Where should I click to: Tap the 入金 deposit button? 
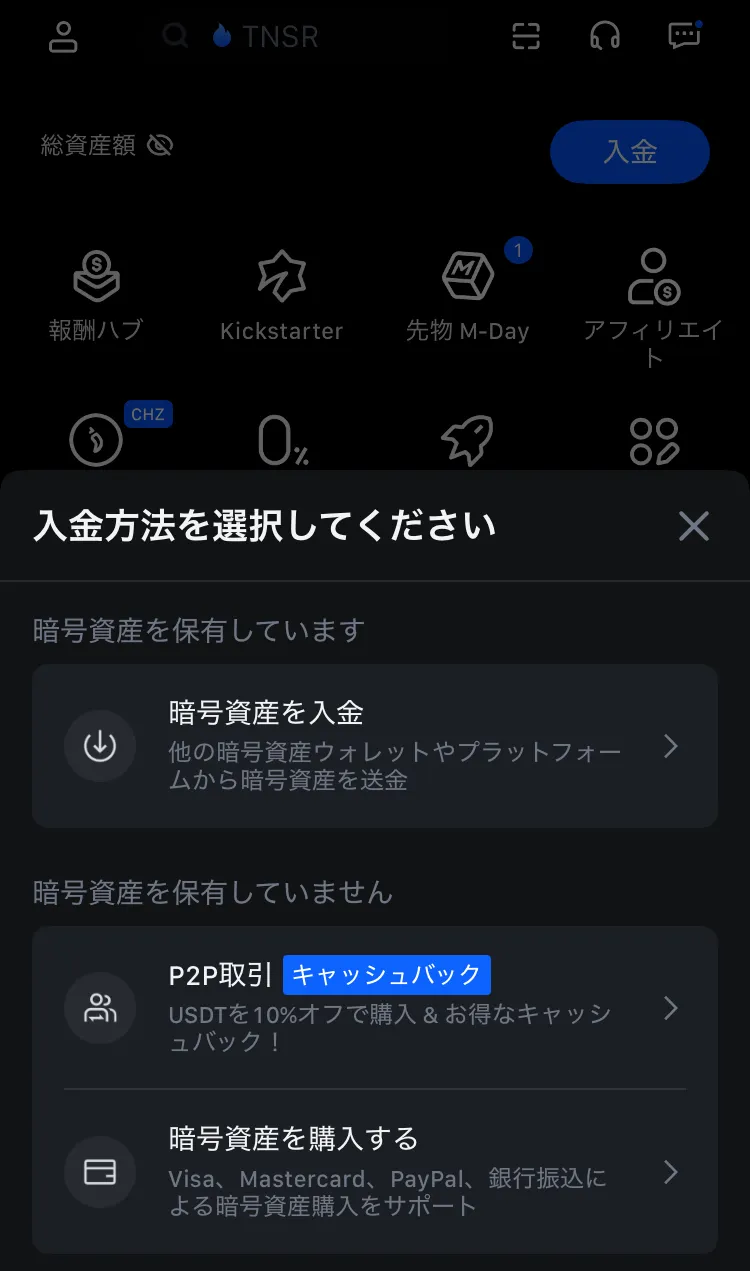(x=629, y=152)
